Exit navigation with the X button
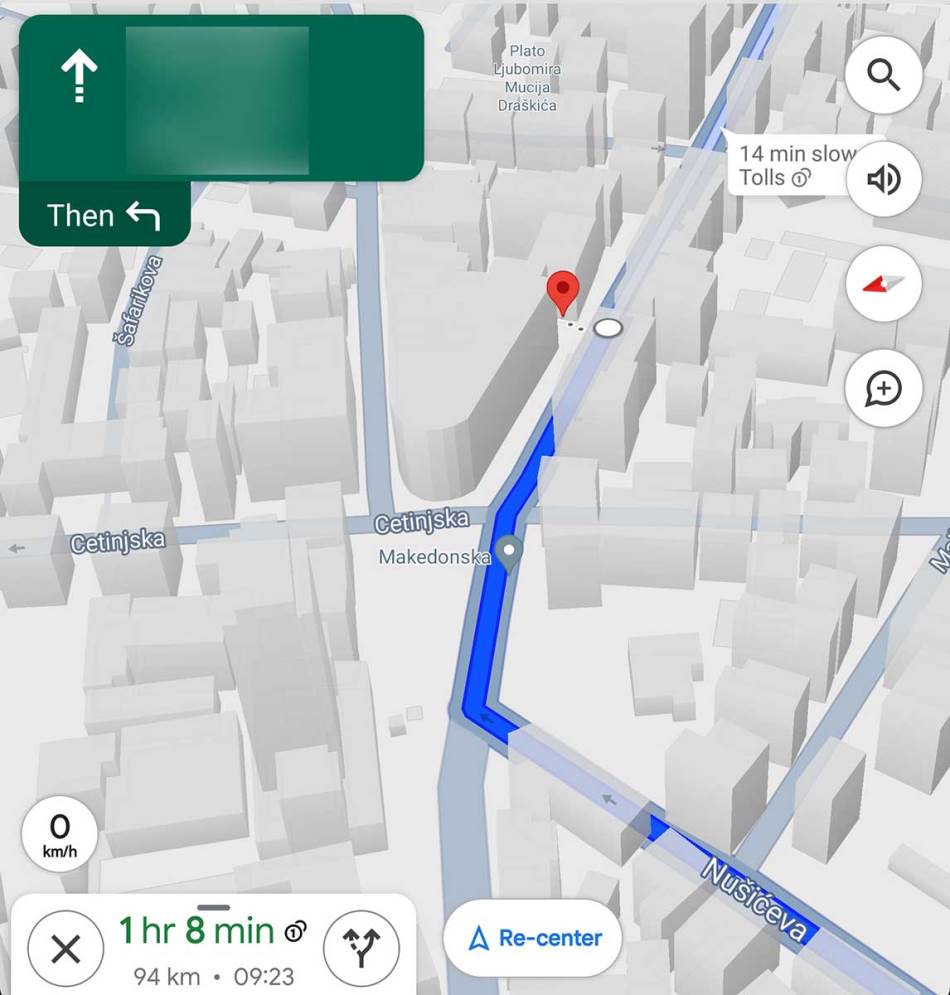Screen dimensions: 950x995 (x=65, y=950)
